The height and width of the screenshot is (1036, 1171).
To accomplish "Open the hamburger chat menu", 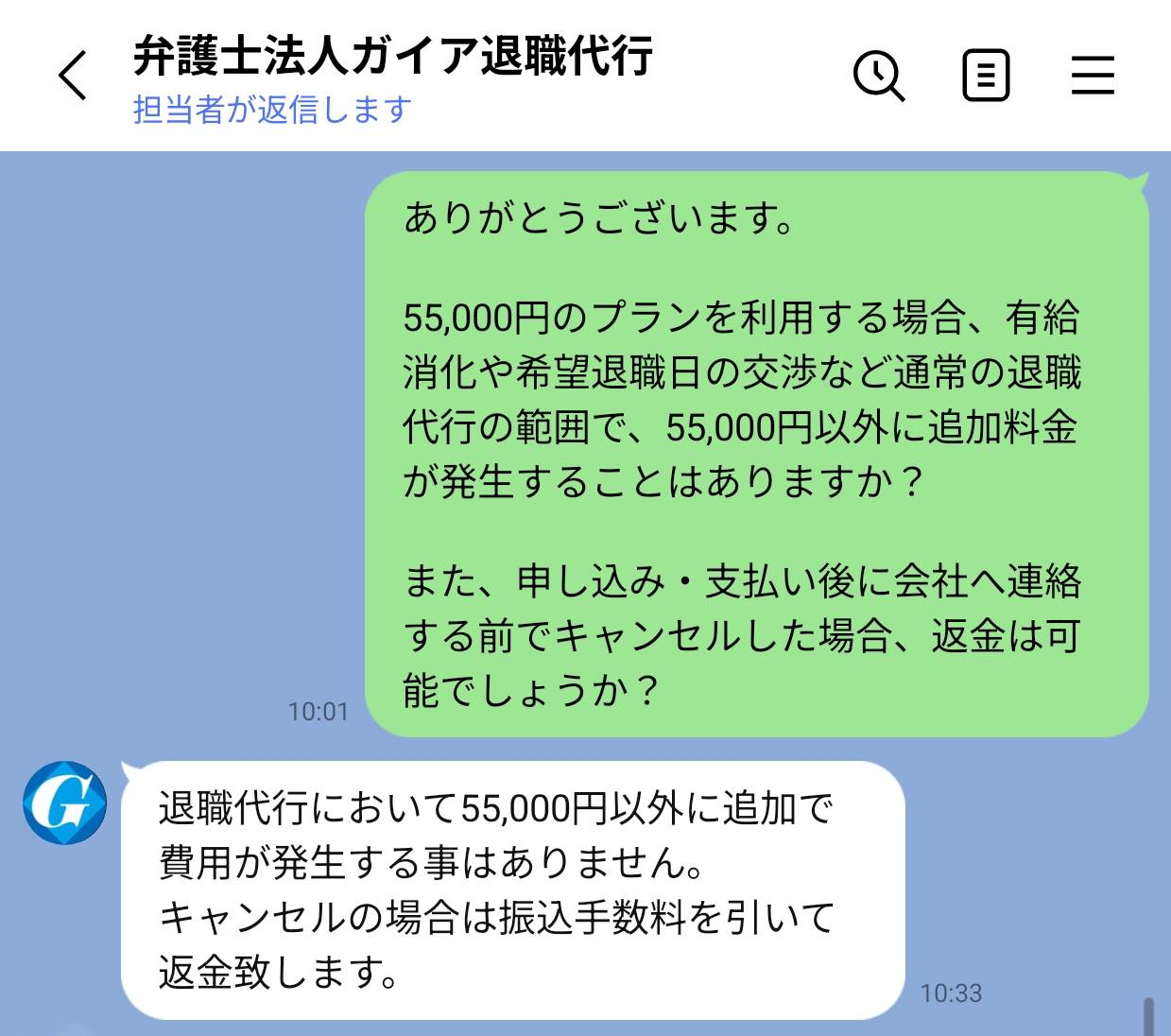I will [1093, 76].
